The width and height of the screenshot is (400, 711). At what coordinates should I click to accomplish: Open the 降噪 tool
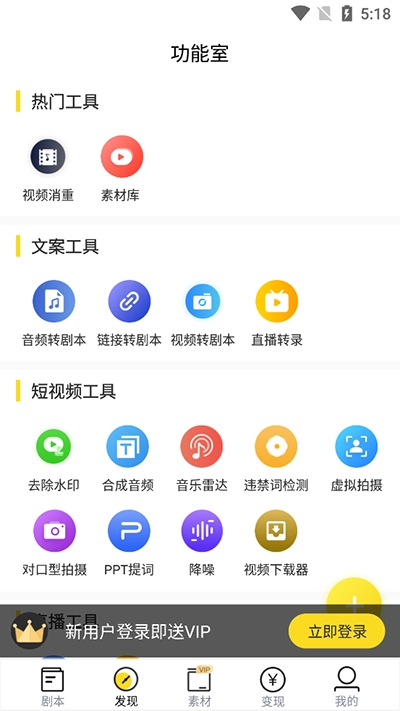202,543
